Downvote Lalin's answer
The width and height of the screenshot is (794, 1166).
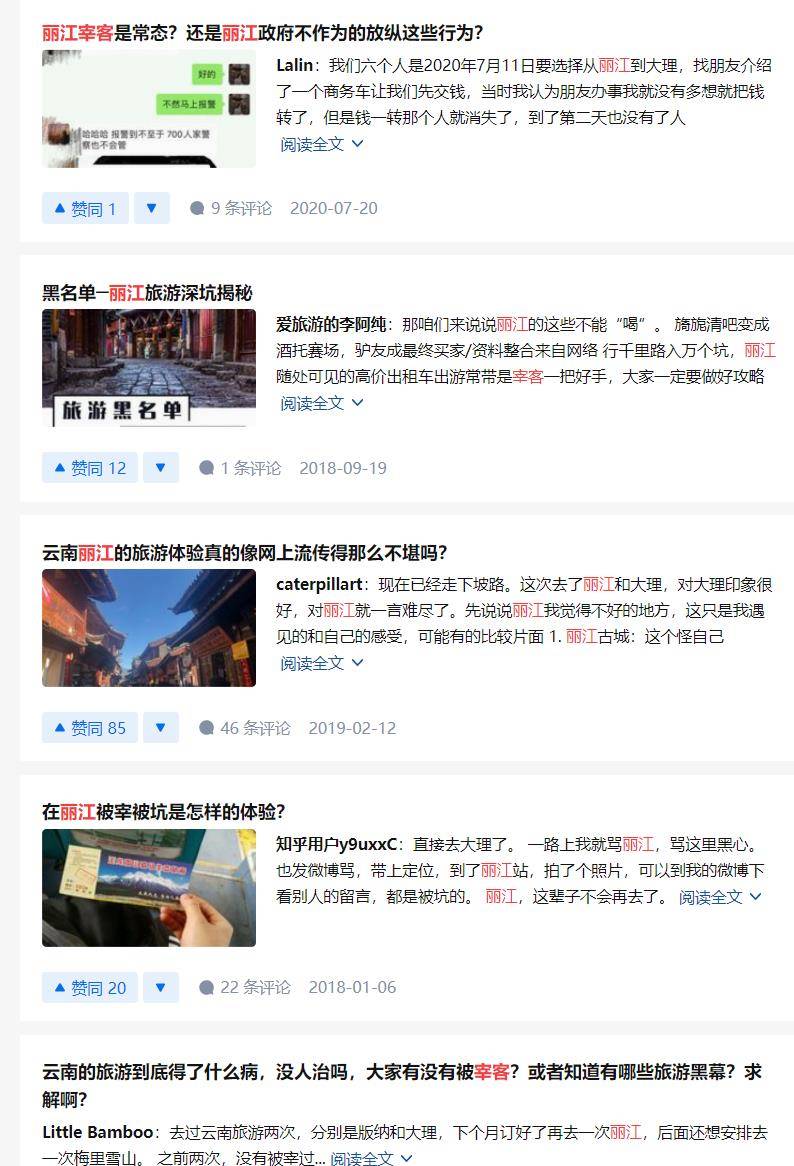152,208
